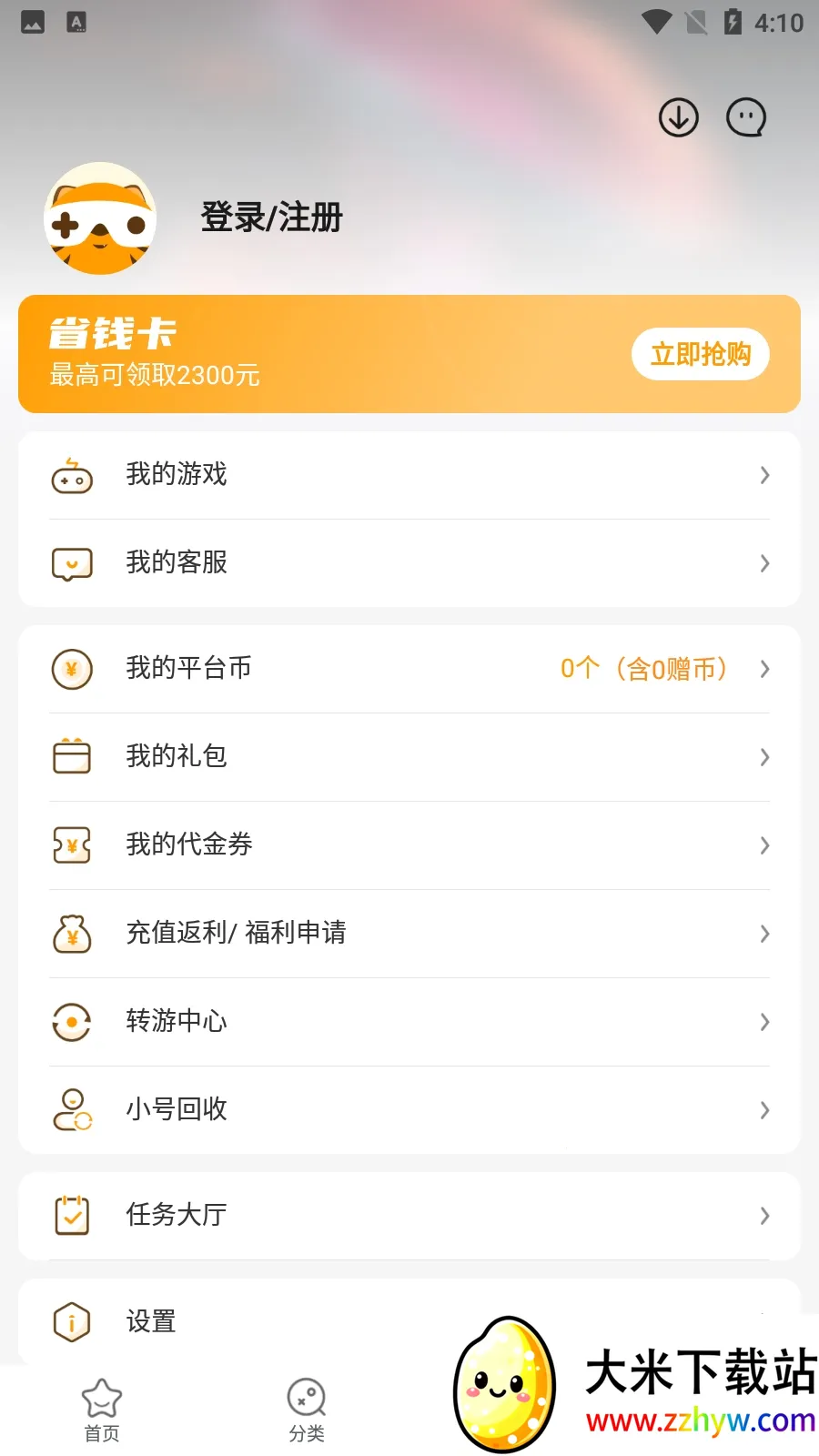Click the download icon at top right
Image resolution: width=819 pixels, height=1456 pixels.
click(x=678, y=116)
